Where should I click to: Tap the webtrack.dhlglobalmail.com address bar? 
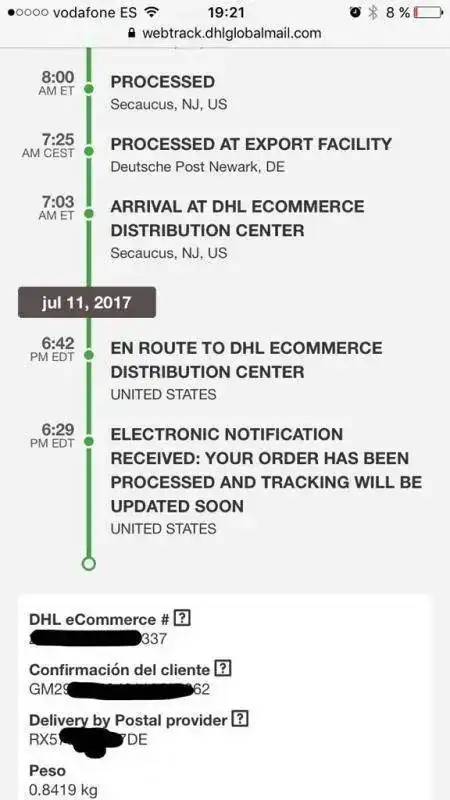[225, 34]
